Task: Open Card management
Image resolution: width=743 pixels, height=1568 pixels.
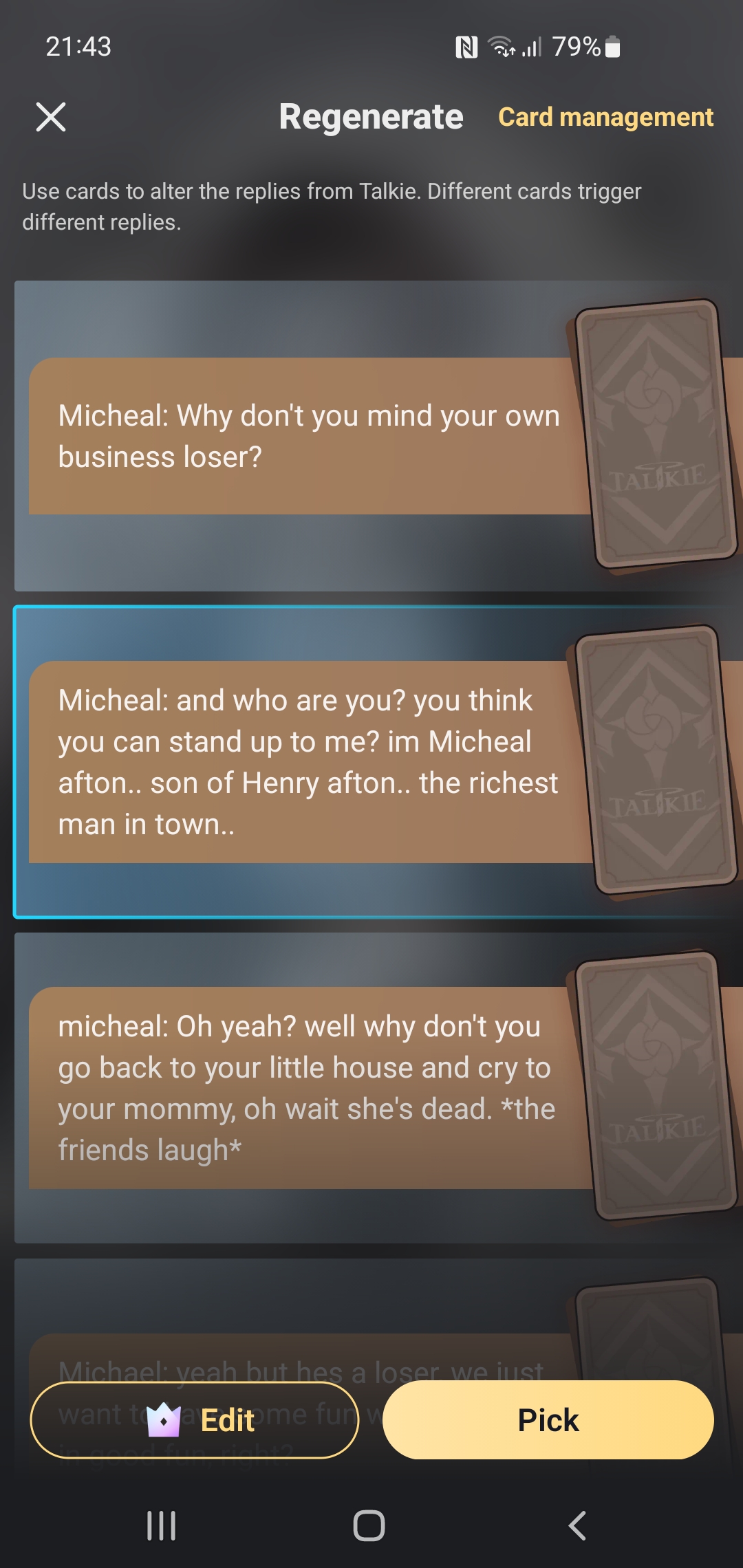Action: coord(605,117)
